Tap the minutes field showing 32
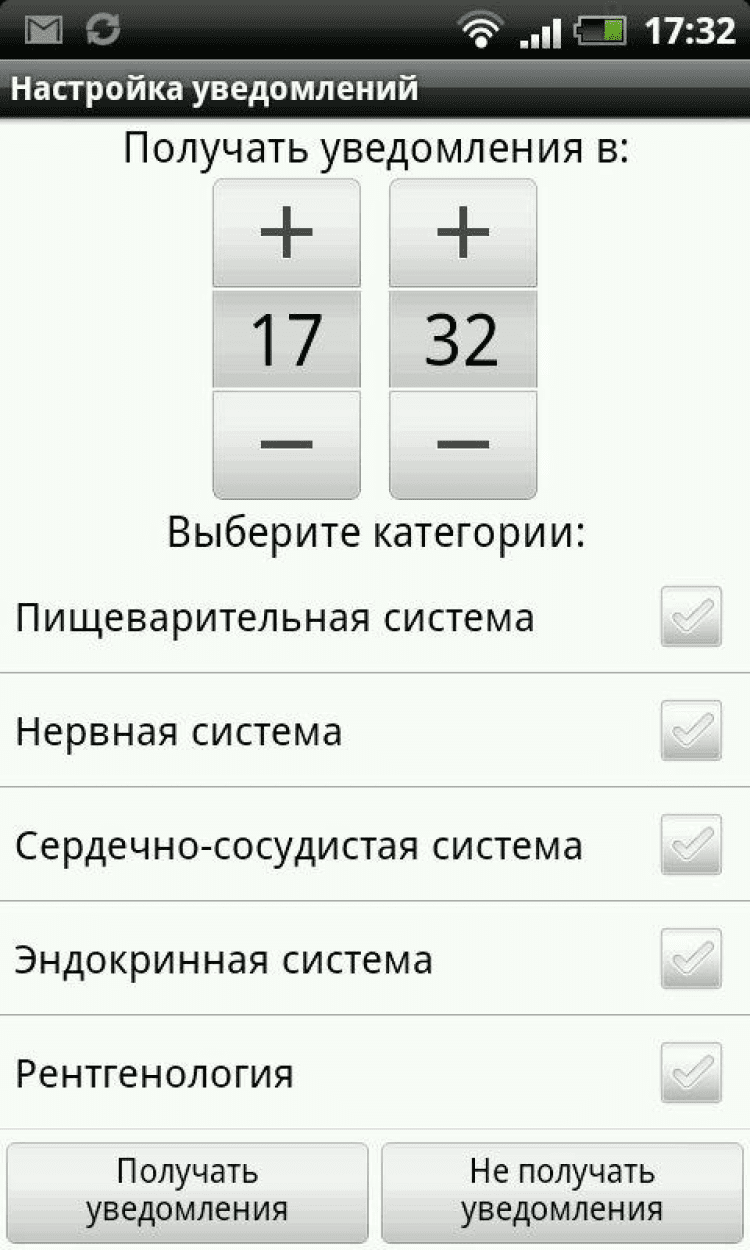Screen dimensions: 750x1250 click(462, 339)
